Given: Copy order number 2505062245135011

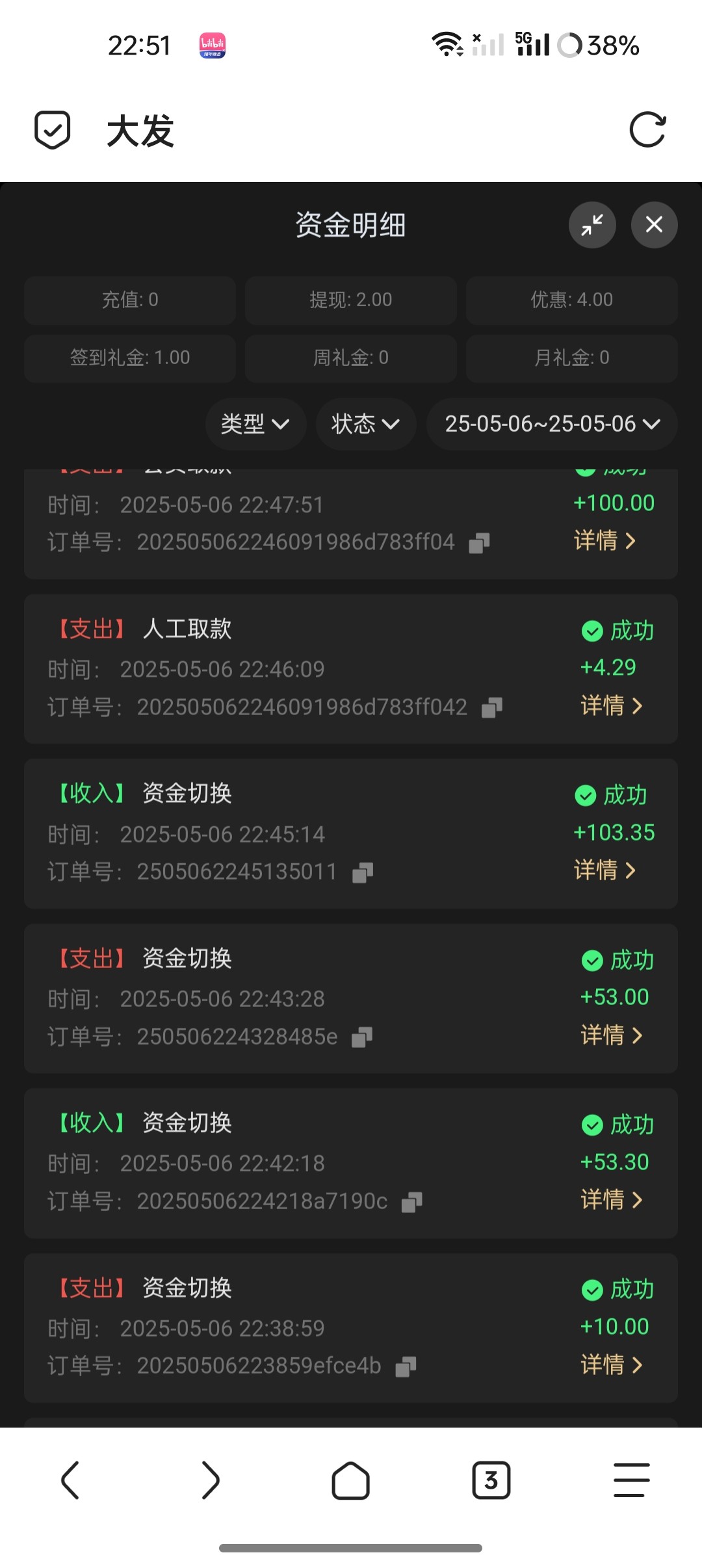Looking at the screenshot, I should coord(363,872).
